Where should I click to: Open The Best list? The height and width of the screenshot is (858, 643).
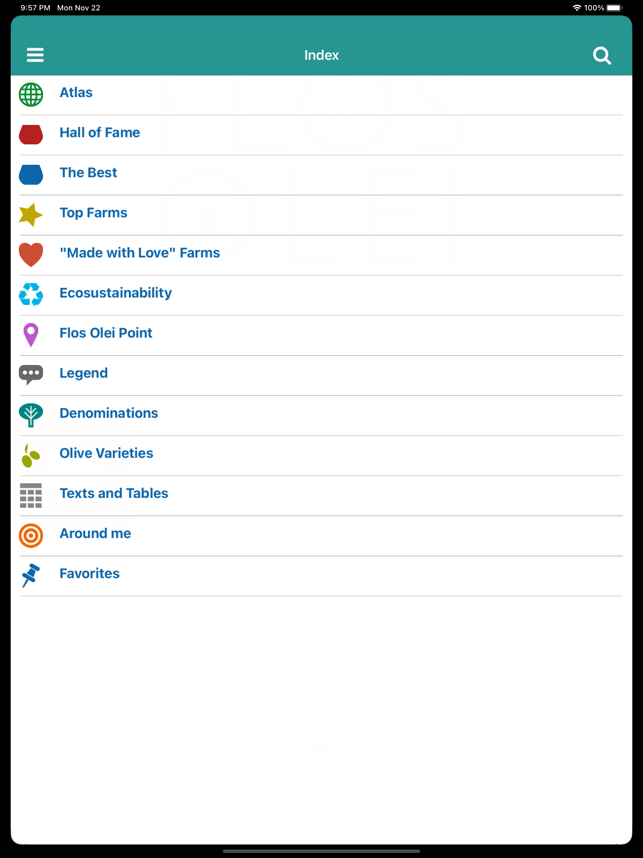coord(88,173)
